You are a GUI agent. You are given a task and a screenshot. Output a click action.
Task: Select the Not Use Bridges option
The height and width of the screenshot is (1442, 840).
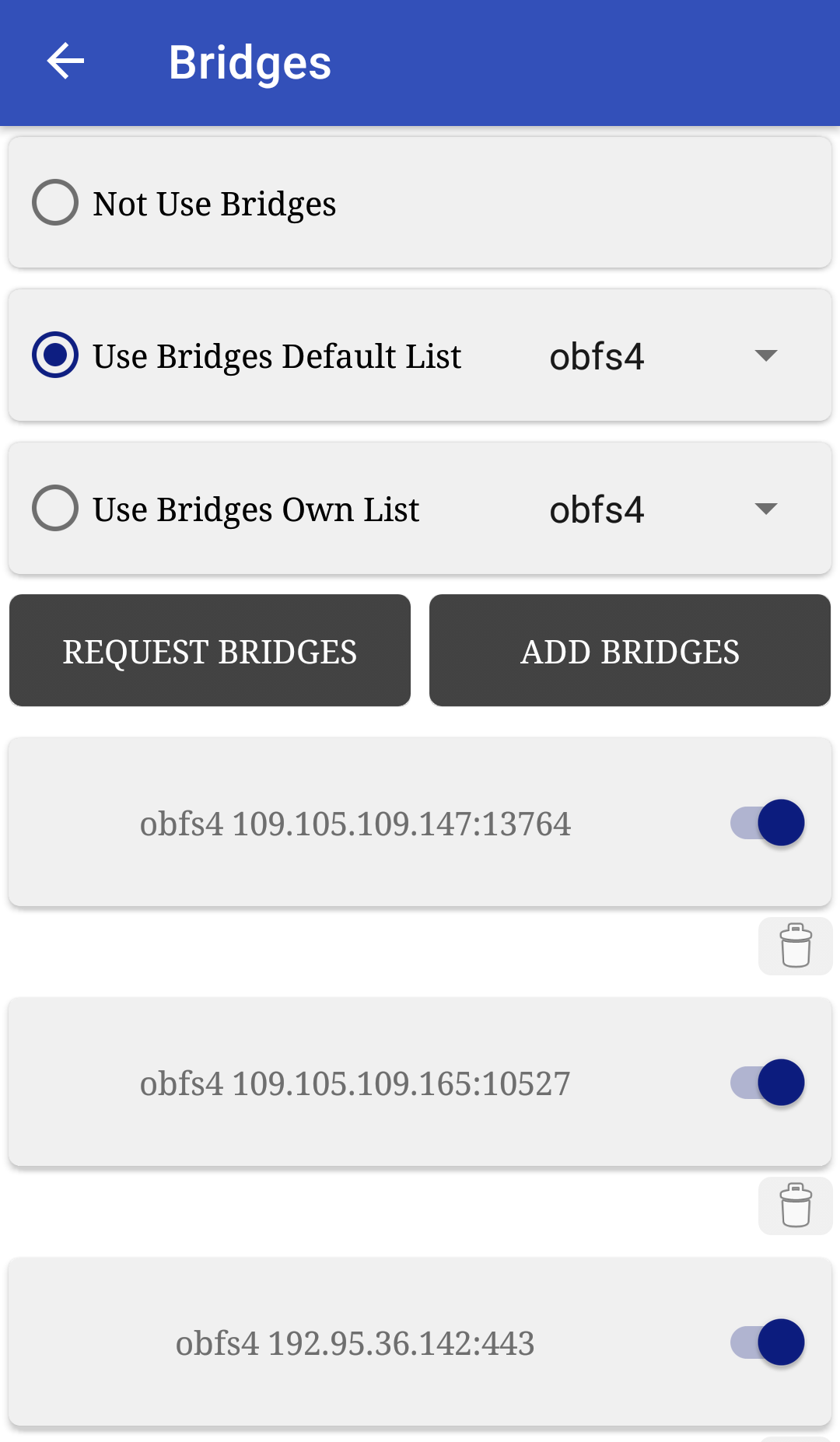(x=55, y=203)
